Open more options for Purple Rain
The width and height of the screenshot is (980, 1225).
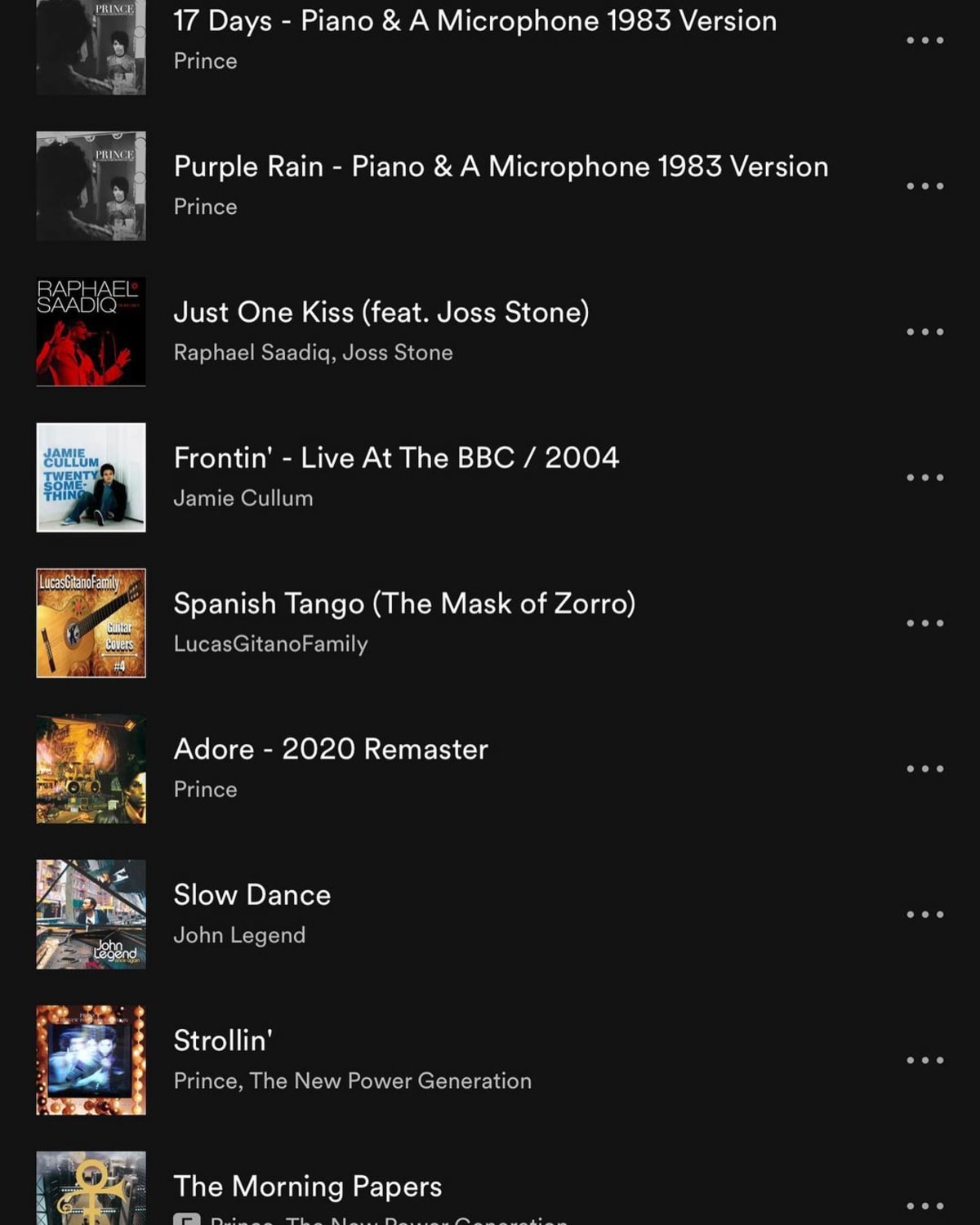tap(924, 185)
